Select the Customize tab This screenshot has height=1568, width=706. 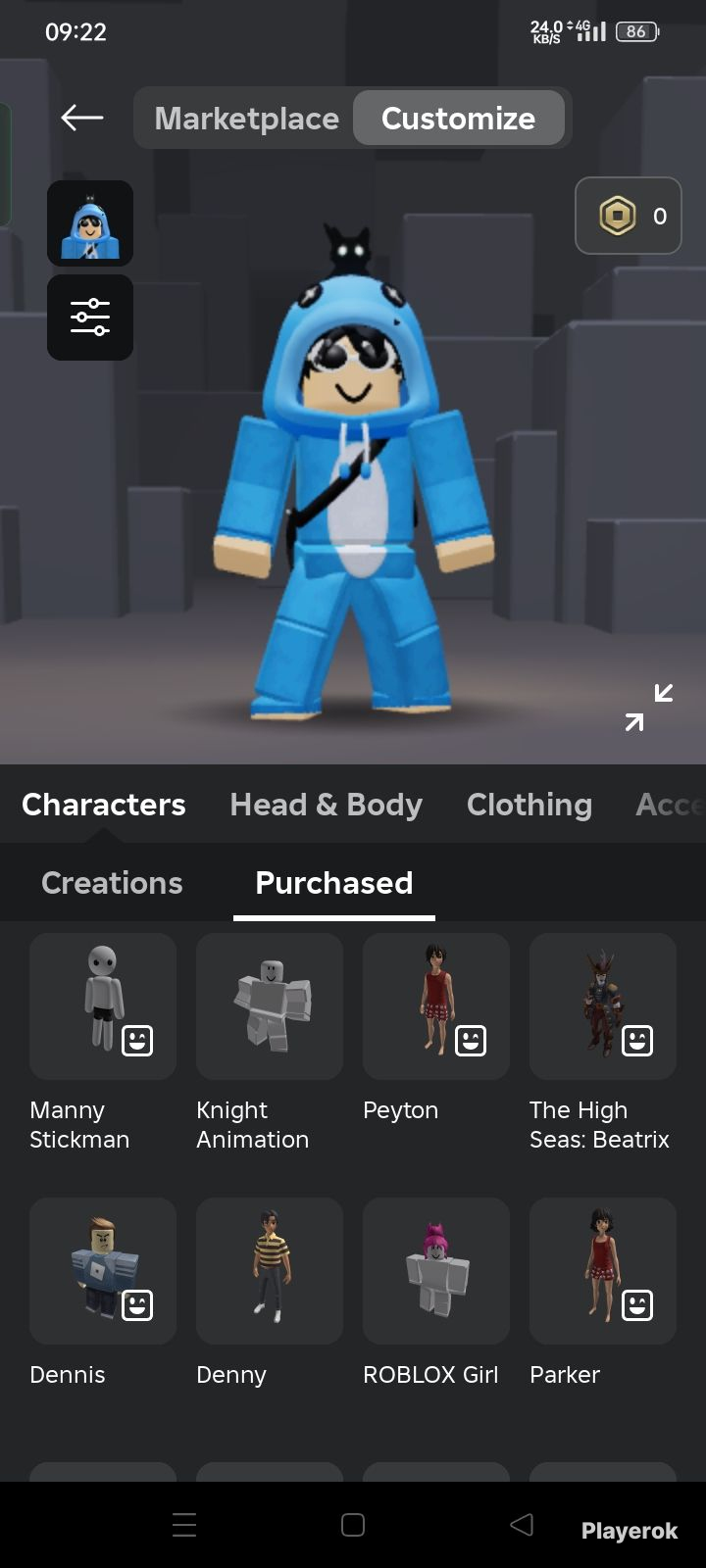pos(458,119)
